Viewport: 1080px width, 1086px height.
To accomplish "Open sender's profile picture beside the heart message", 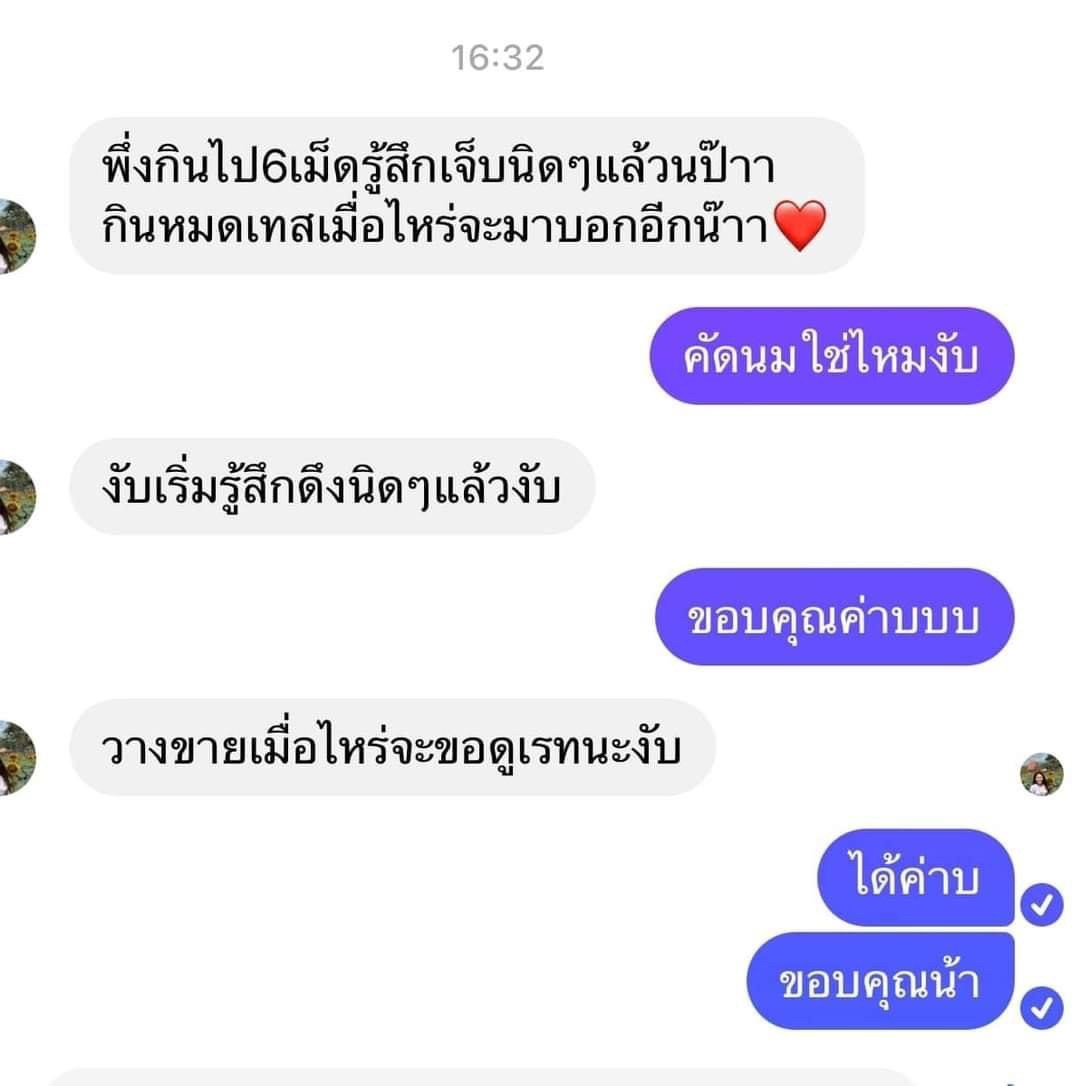I will pyautogui.click(x=15, y=236).
